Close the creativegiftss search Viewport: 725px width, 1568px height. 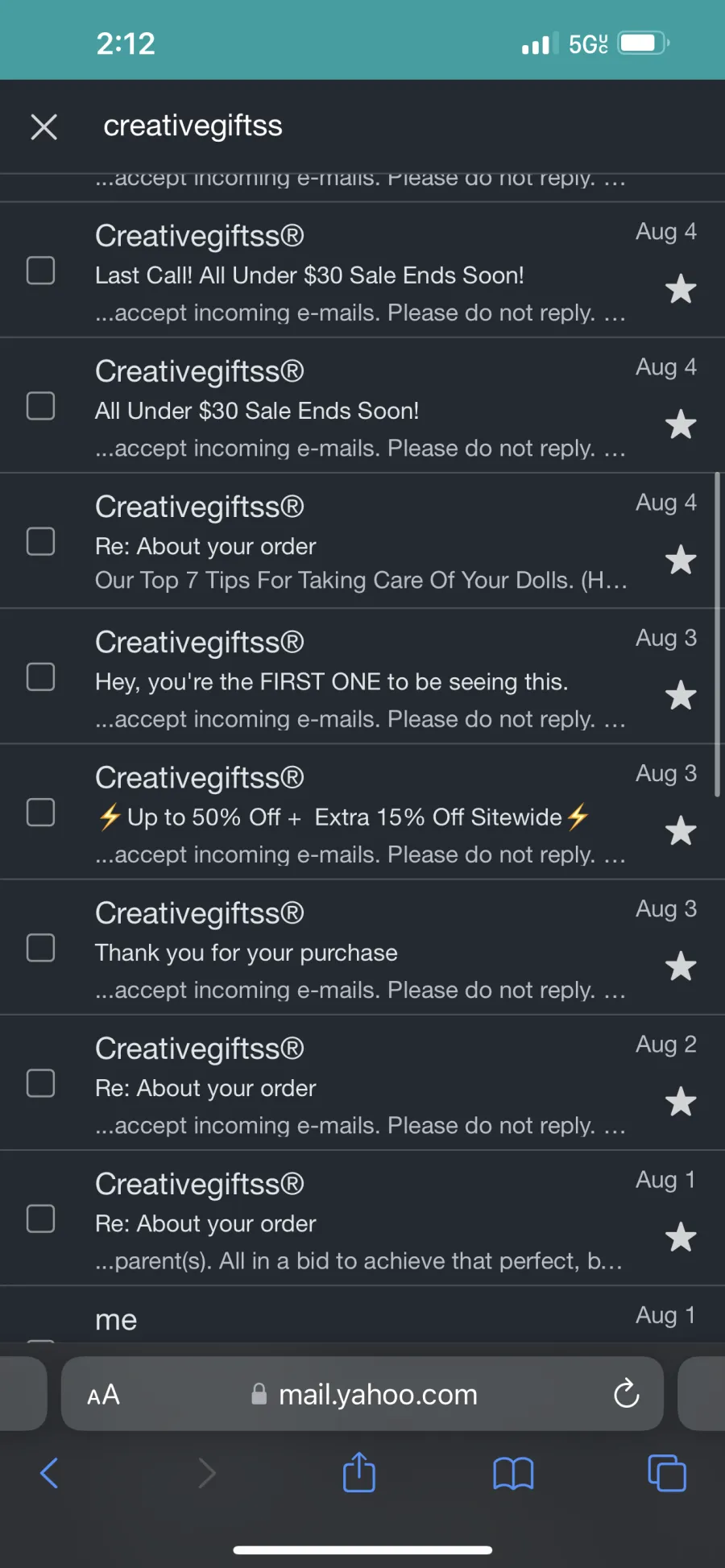point(44,126)
